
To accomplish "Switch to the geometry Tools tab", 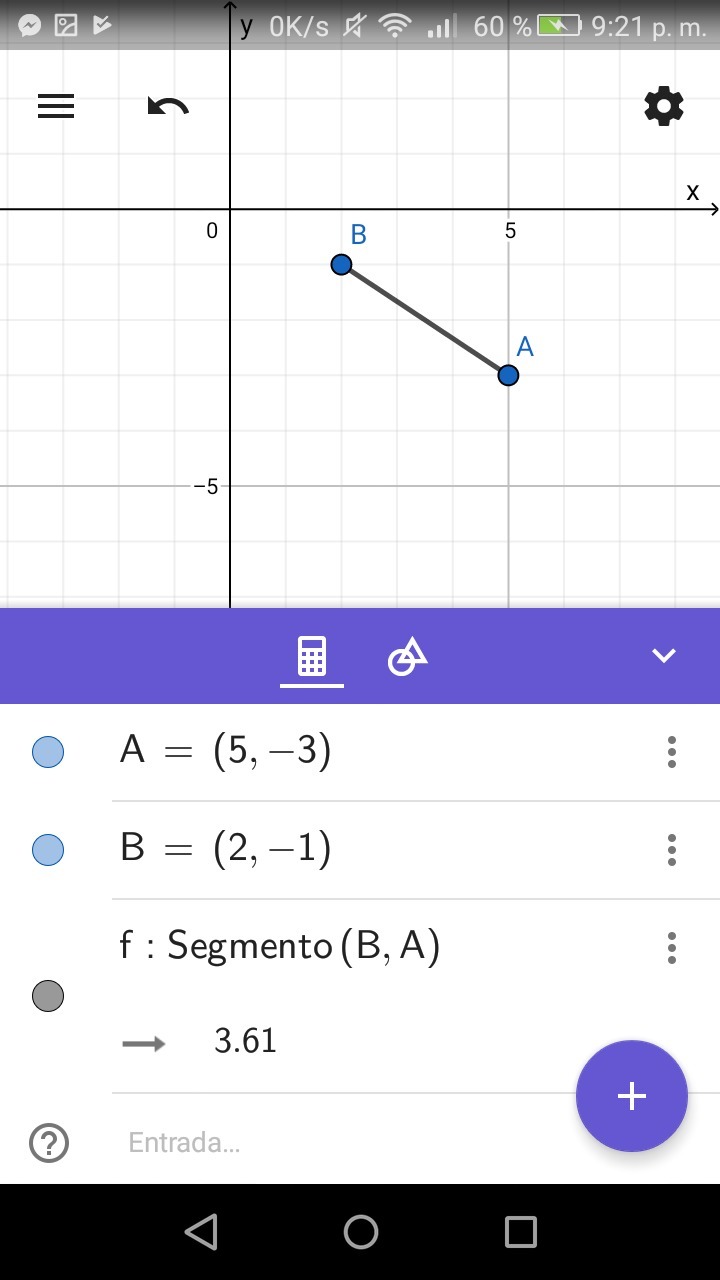I will (407, 657).
